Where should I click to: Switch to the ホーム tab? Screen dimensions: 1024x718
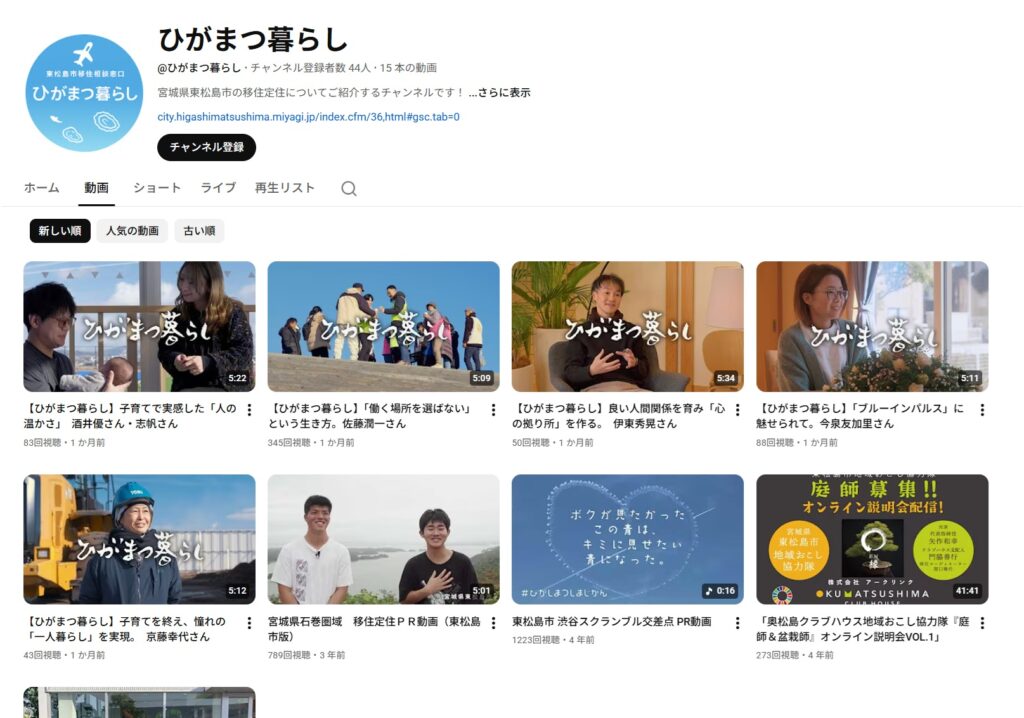point(41,188)
